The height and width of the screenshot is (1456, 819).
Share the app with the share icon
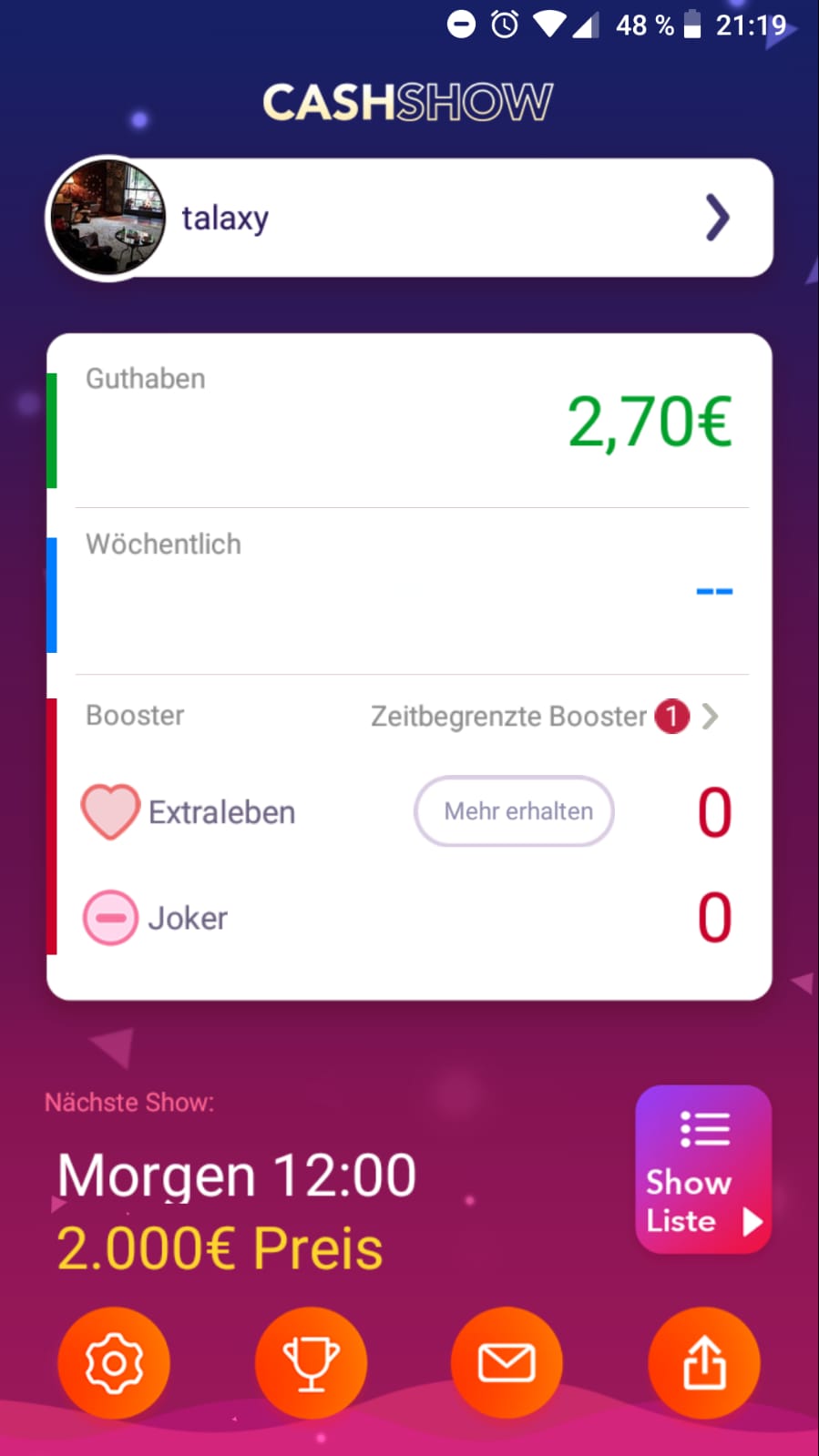pos(703,1363)
